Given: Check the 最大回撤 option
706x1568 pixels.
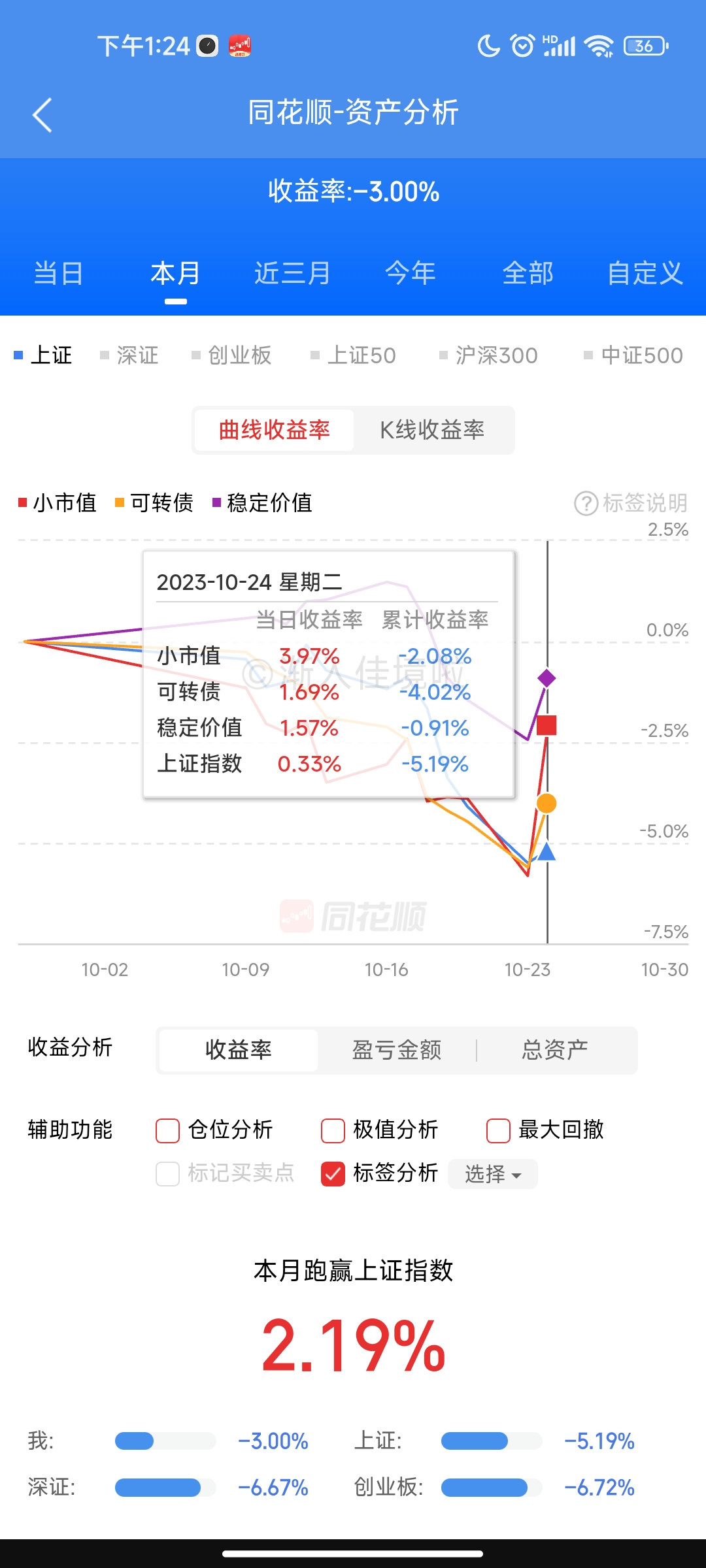Looking at the screenshot, I should (x=498, y=1130).
